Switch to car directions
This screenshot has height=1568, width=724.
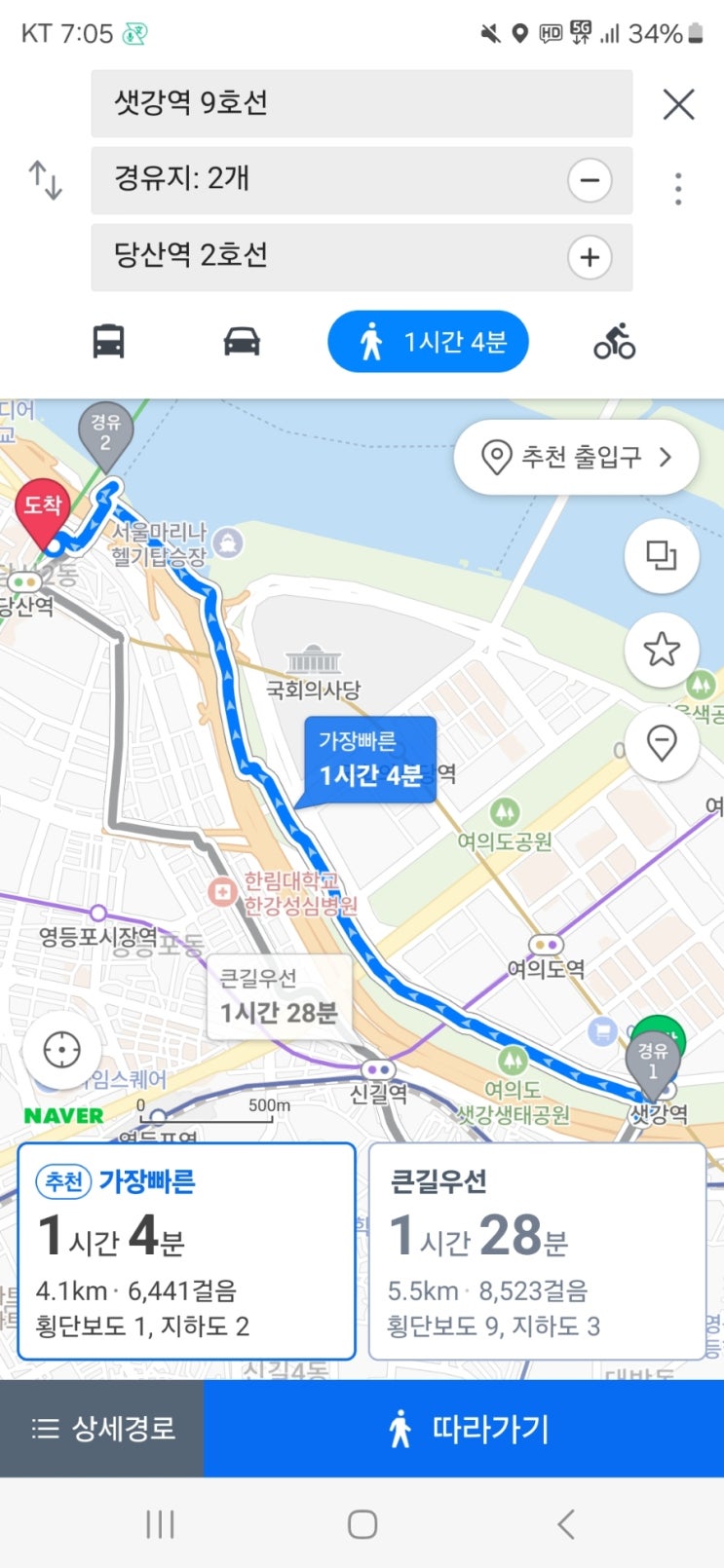tap(242, 342)
